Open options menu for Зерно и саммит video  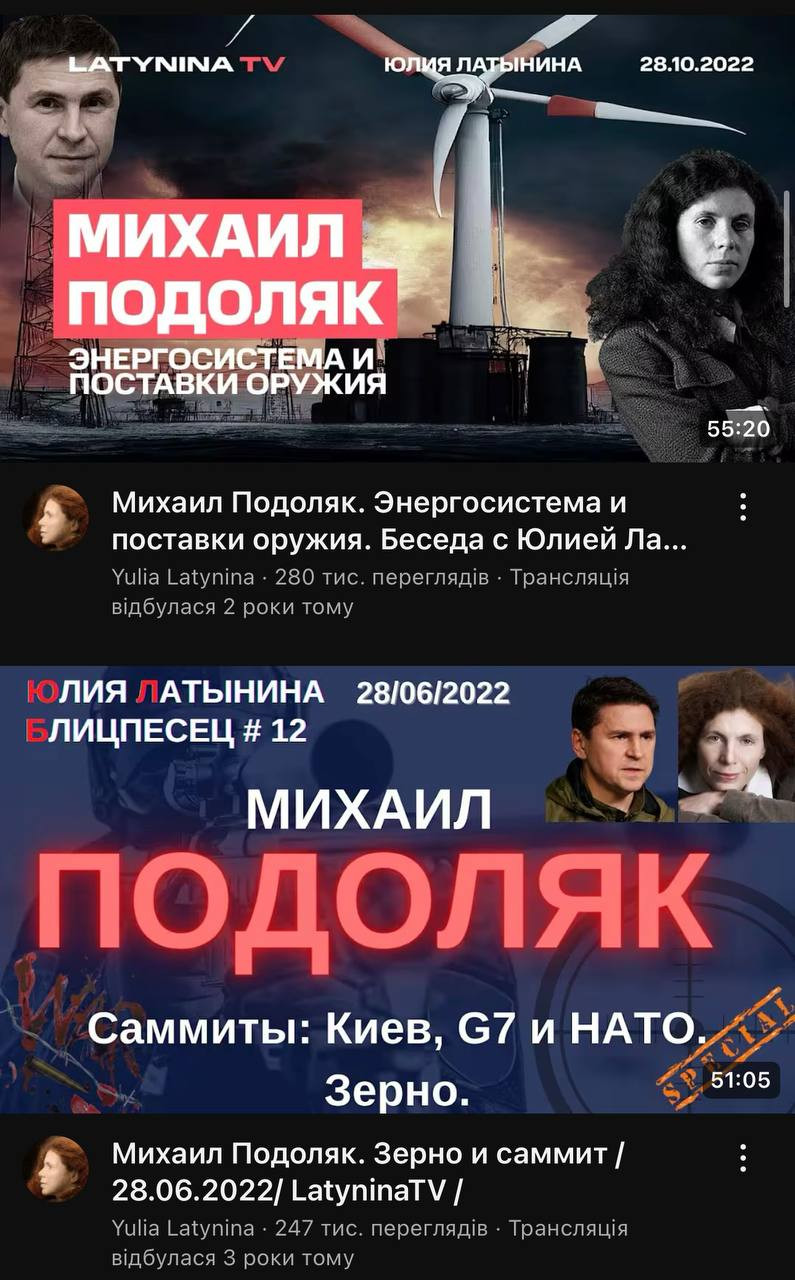(x=743, y=1158)
